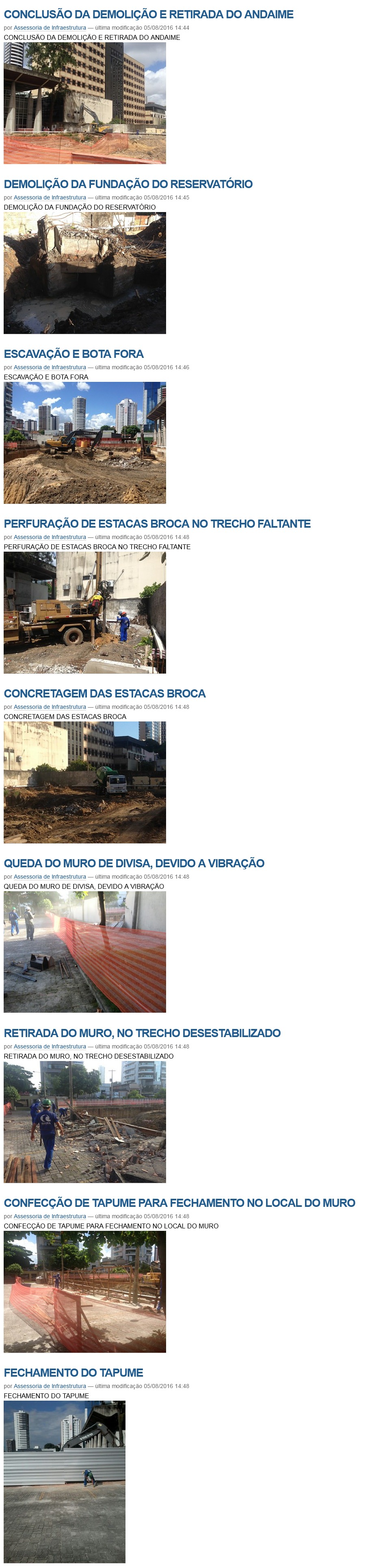Open the FECHAMENTO DO TAPUME title
Viewport: 387px width, 1568px height.
(74, 1373)
